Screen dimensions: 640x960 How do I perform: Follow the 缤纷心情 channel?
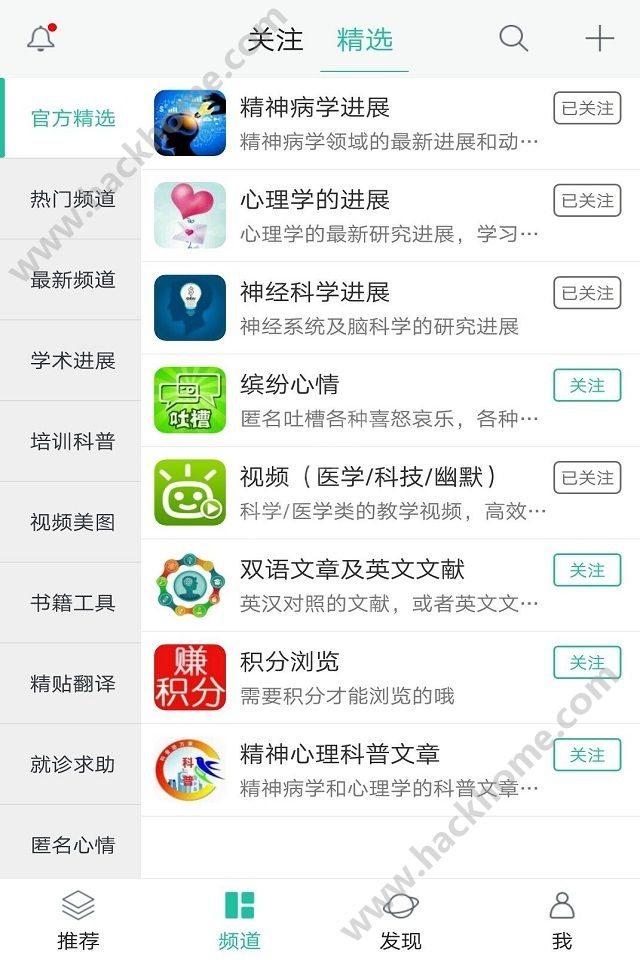point(587,385)
